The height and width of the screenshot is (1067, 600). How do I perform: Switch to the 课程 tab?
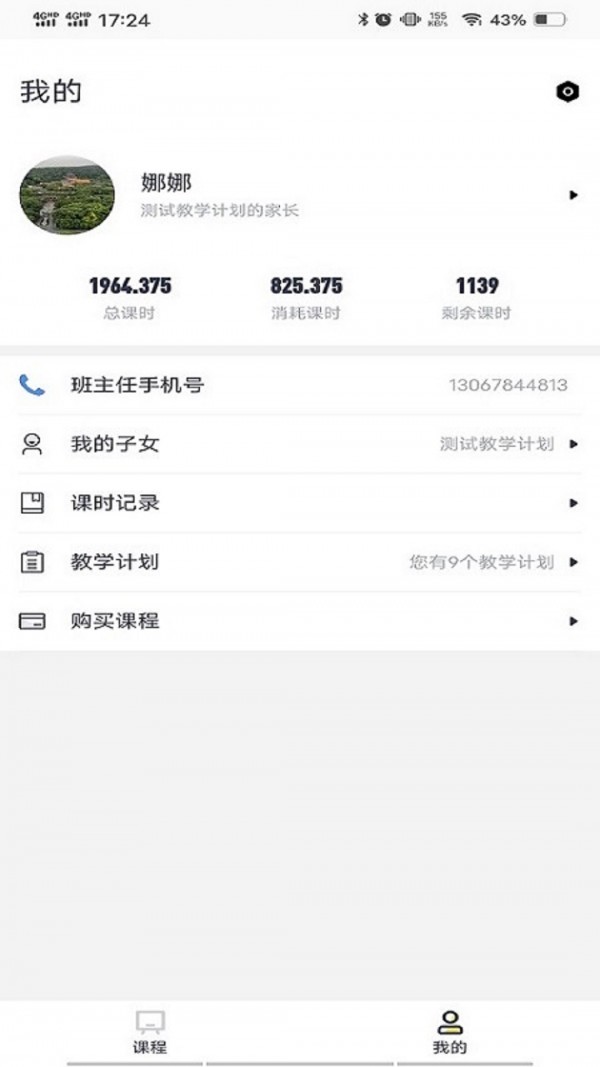click(150, 1032)
